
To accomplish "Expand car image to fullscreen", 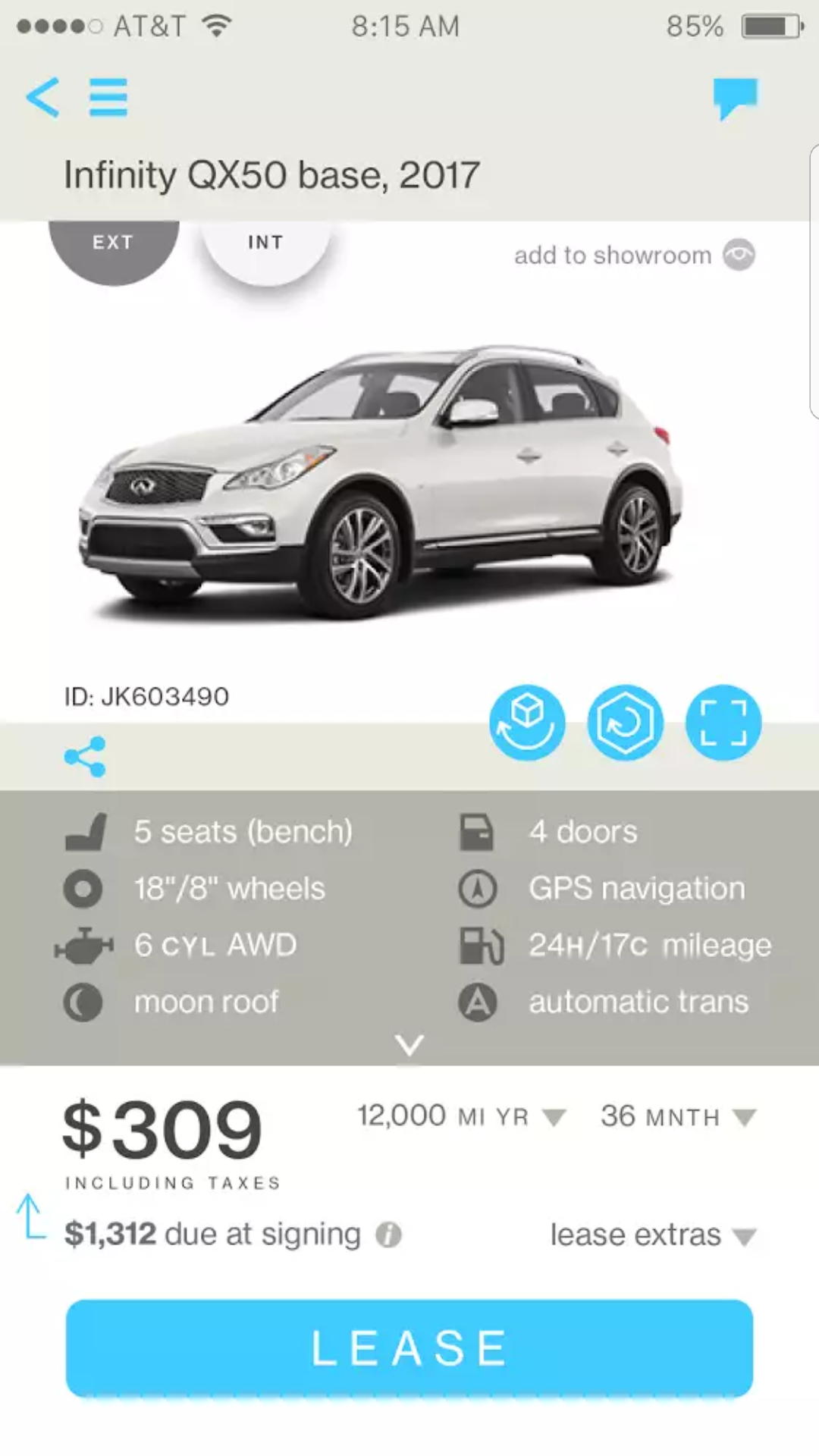I will [x=723, y=722].
